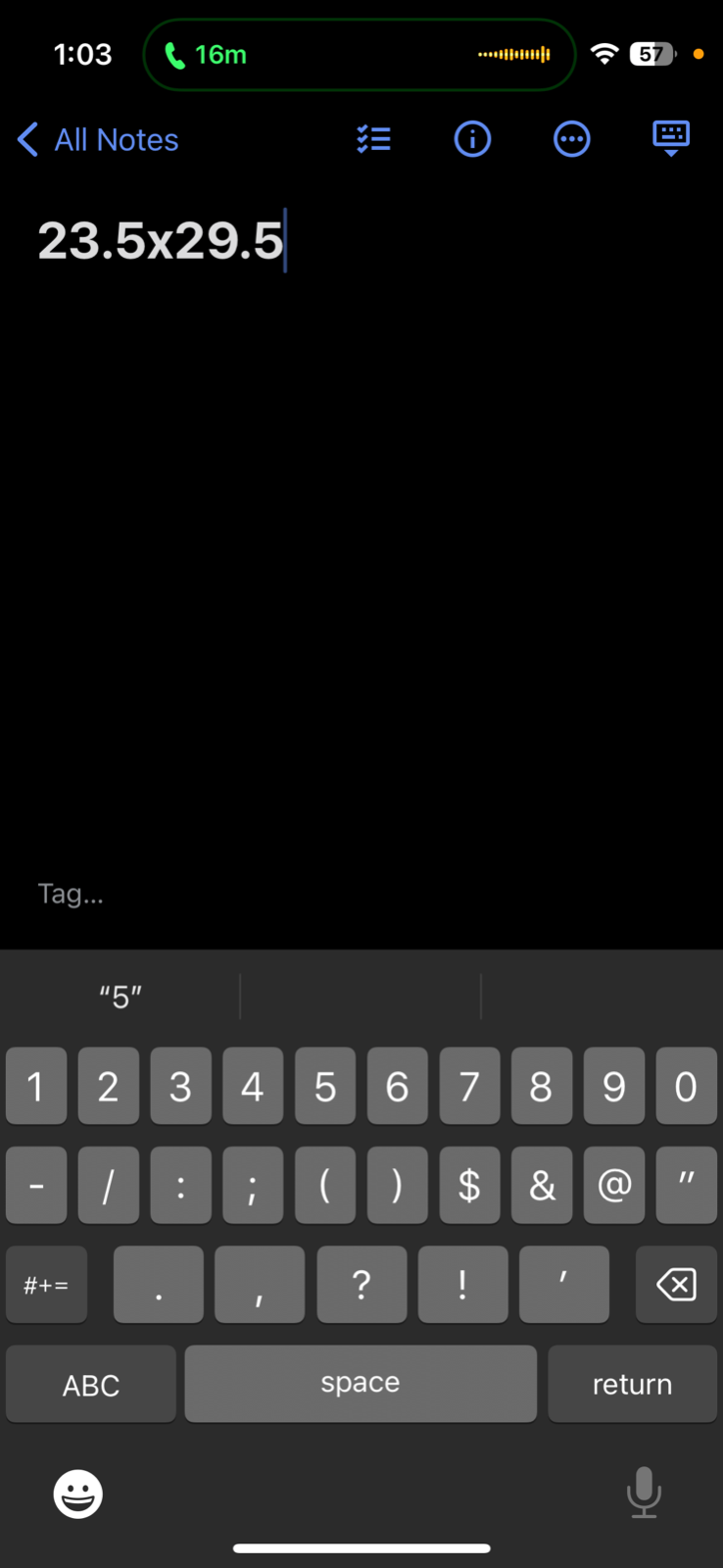Viewport: 723px width, 1568px height.
Task: Switch to the #+= symbols keyboard
Action: coord(46,1284)
